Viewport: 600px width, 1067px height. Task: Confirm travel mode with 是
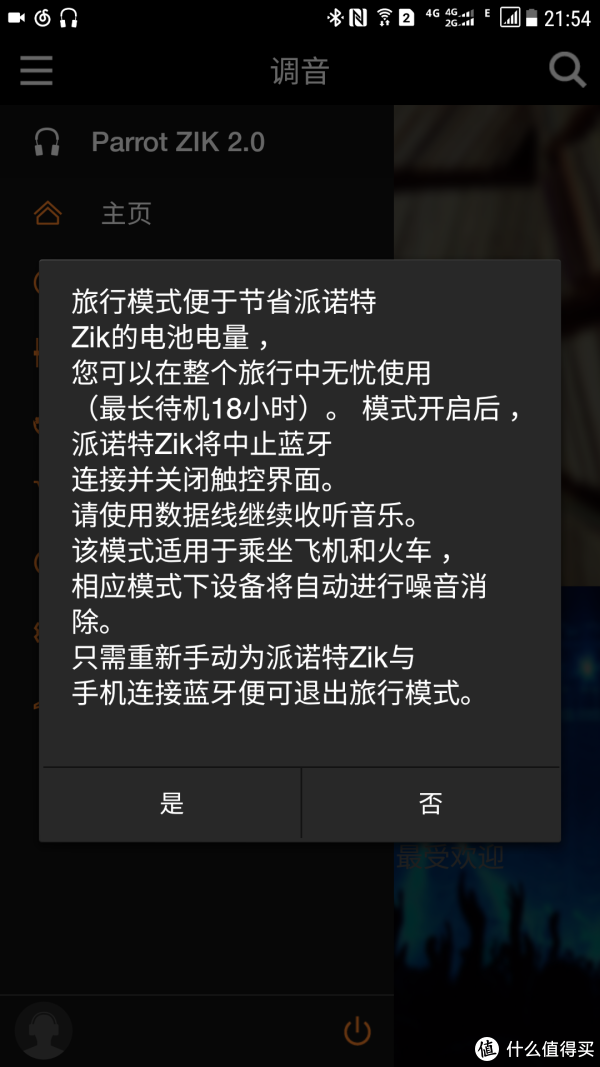(171, 803)
